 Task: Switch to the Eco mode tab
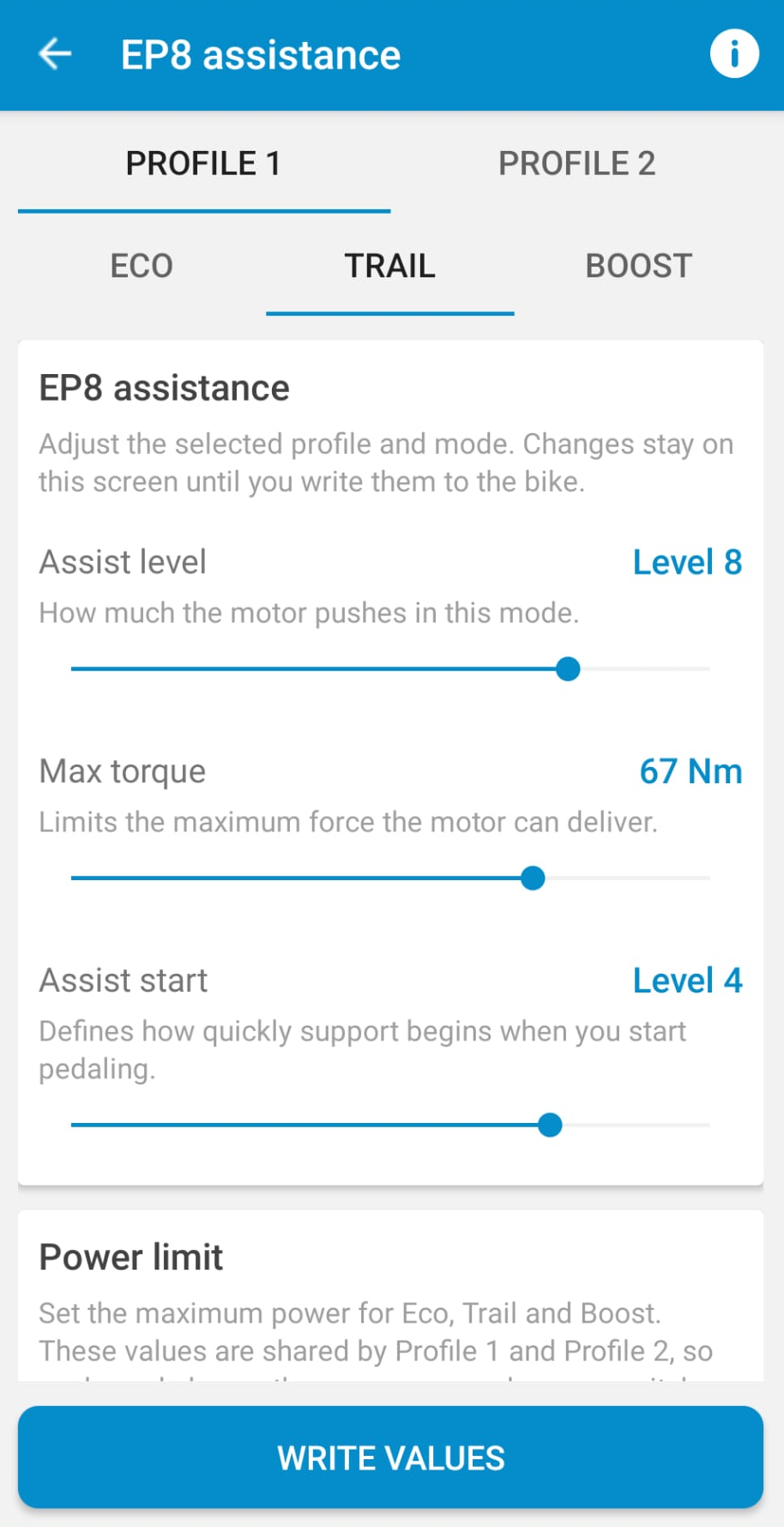(142, 266)
